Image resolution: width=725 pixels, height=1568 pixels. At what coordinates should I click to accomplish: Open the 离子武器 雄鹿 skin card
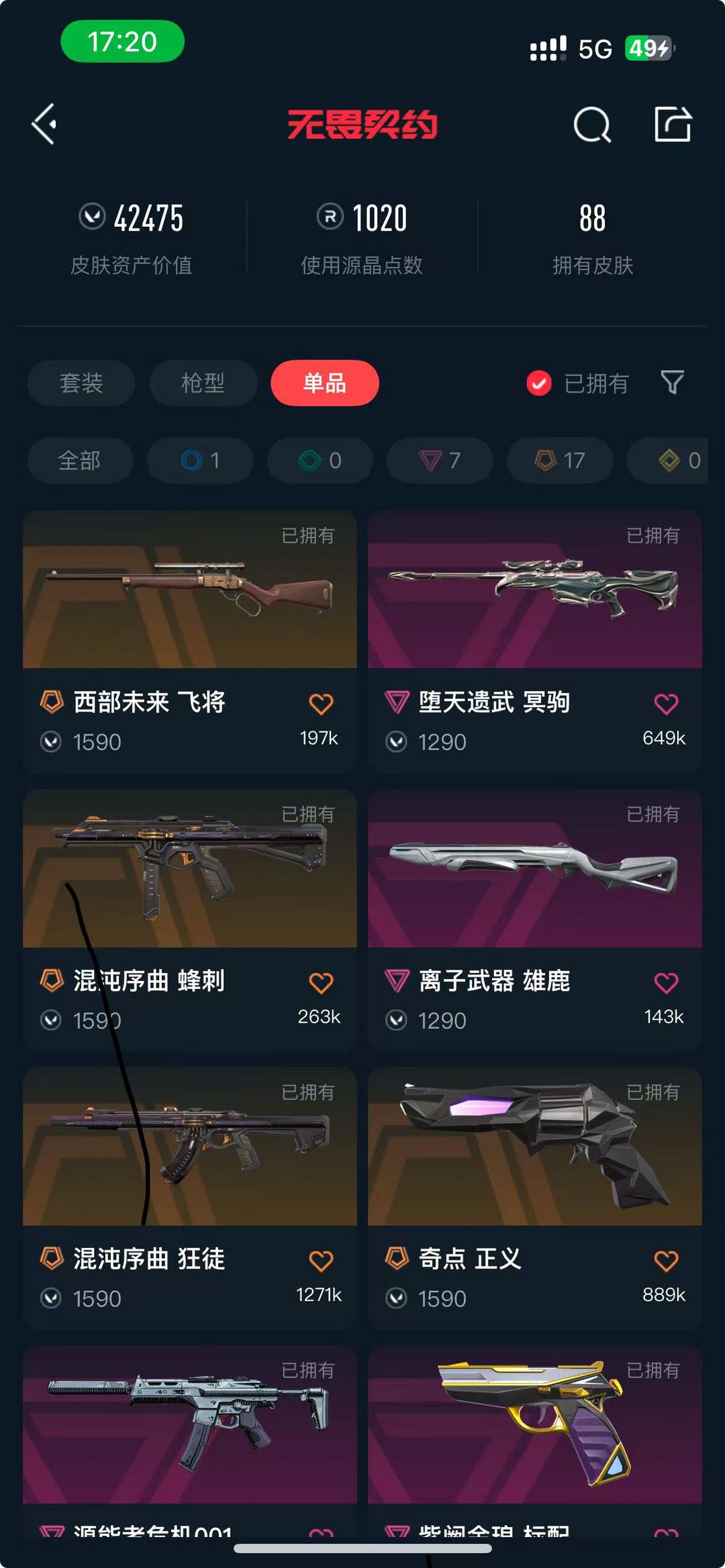535,920
